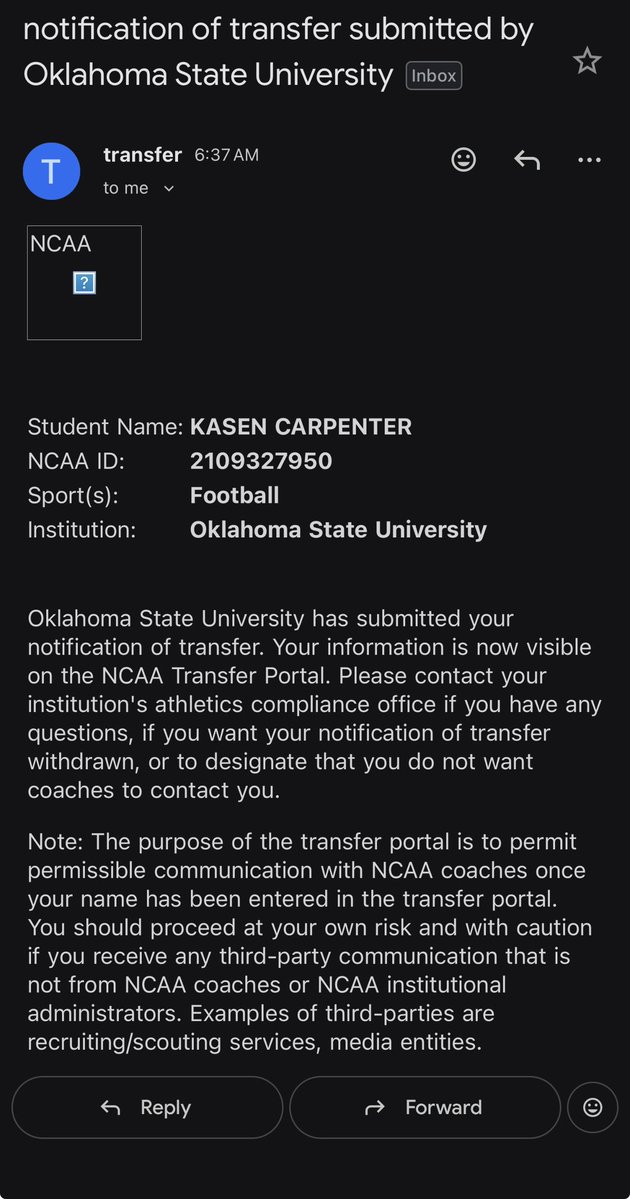Expand the 'to me' recipient details
Viewport: 630px width, 1199px height.
point(168,189)
